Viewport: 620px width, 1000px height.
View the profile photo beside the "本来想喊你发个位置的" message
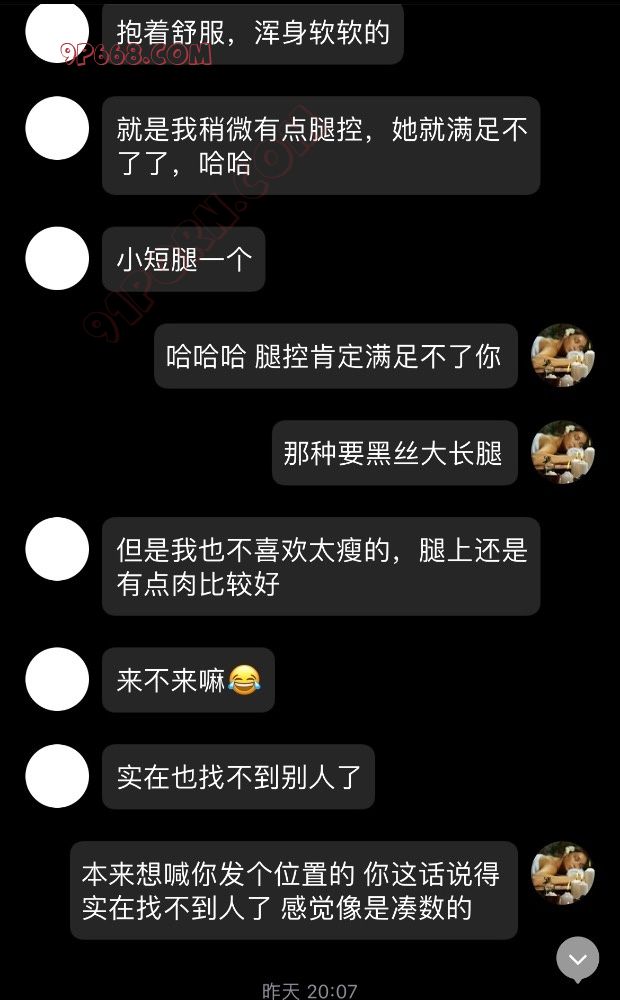(x=562, y=873)
